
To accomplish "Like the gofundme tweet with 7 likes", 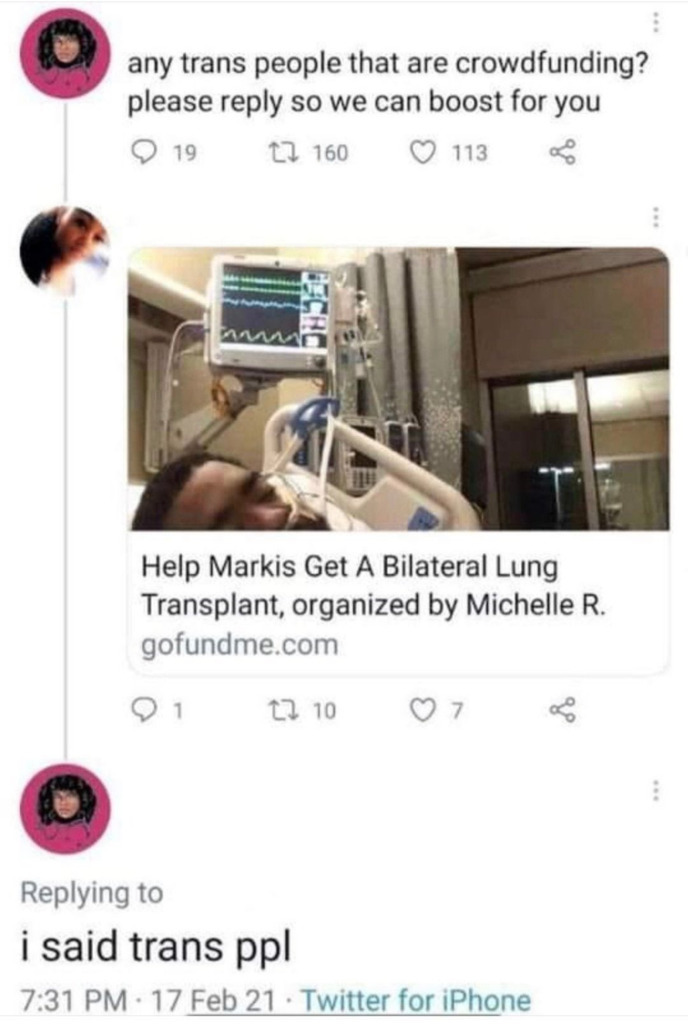I will [421, 710].
